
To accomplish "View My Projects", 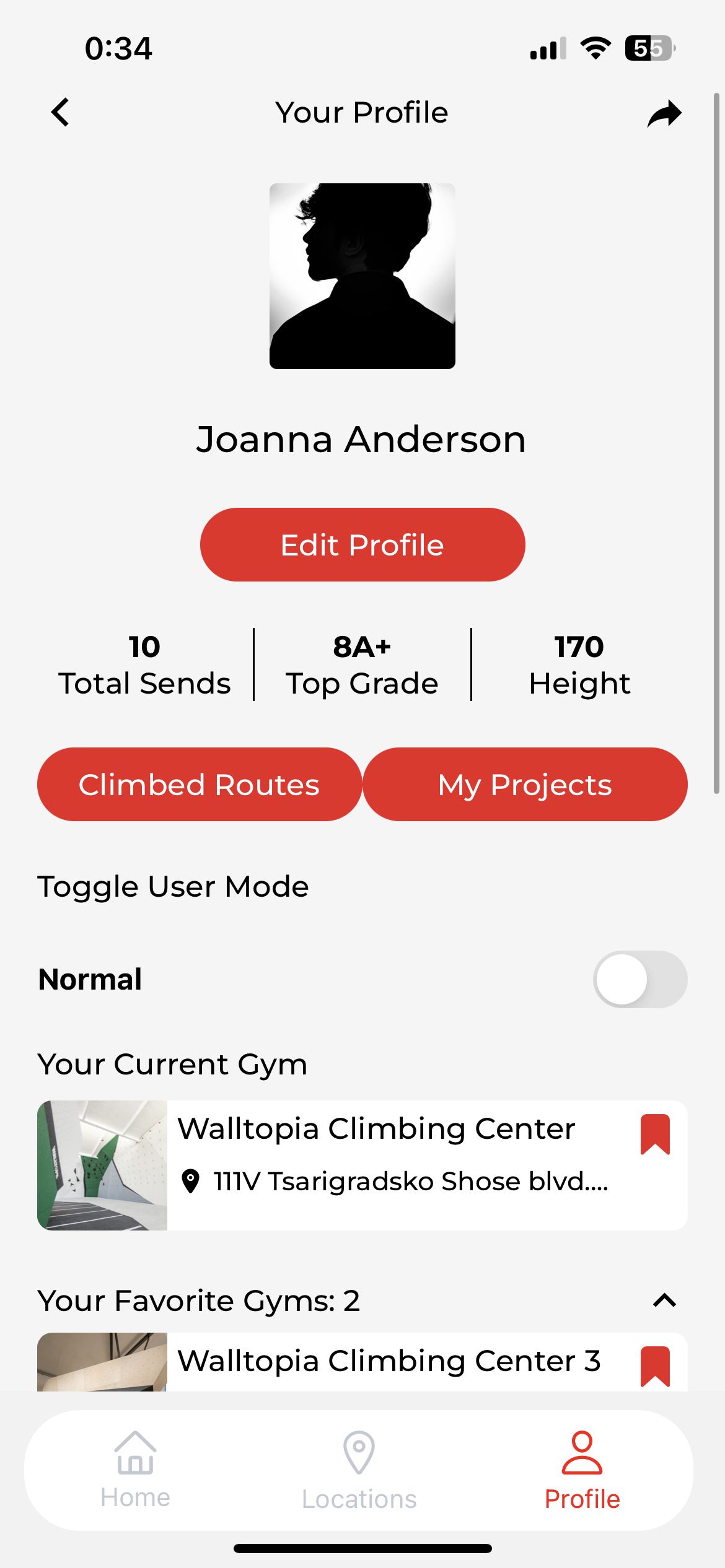I will pos(525,785).
